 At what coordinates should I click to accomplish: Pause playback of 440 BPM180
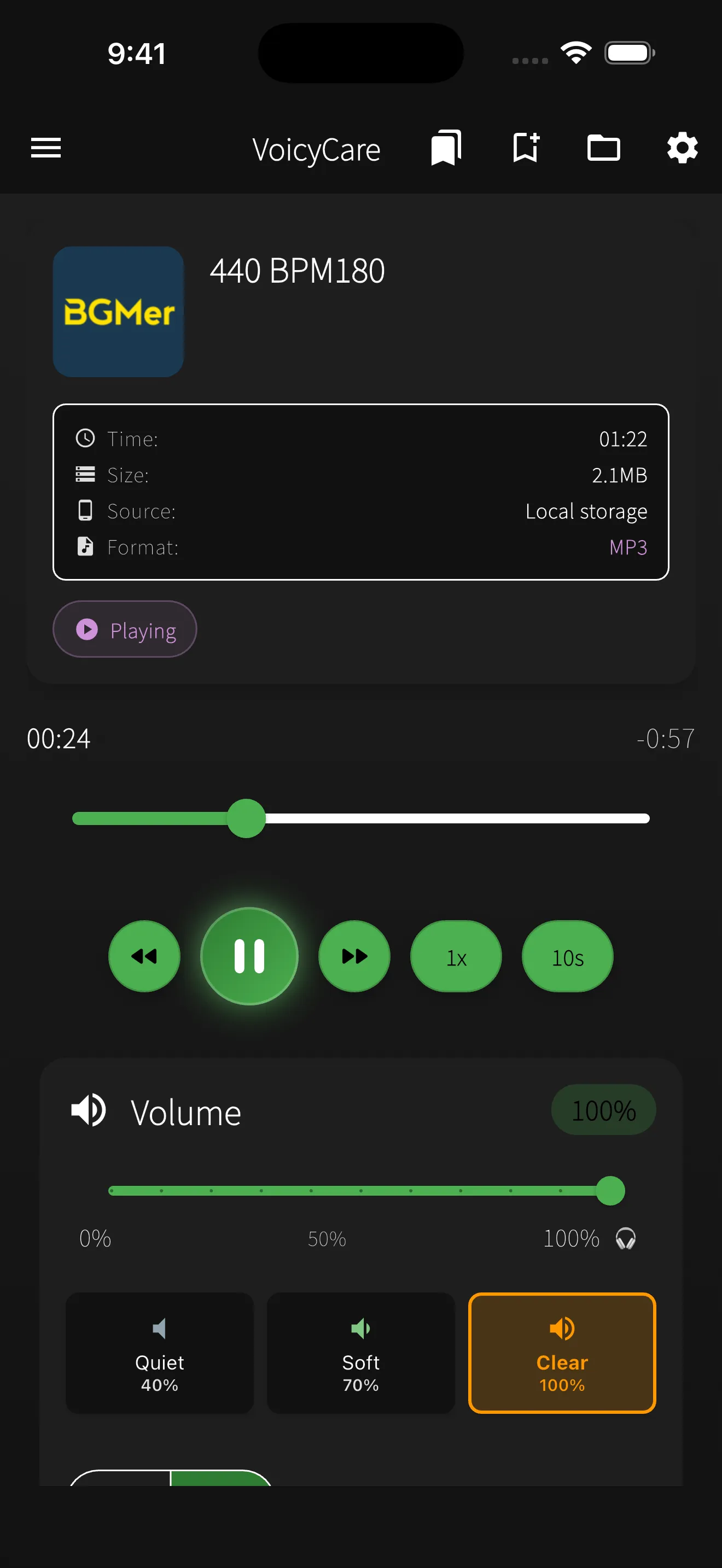pos(248,956)
